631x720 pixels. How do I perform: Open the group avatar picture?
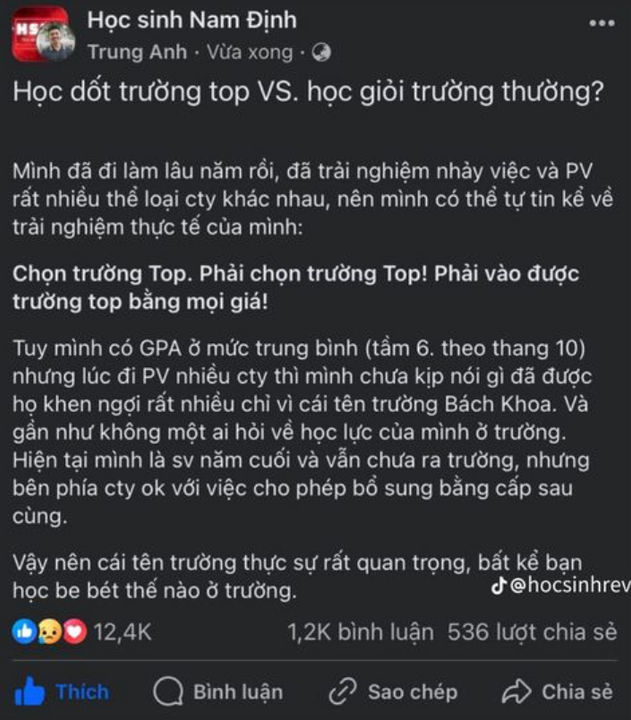click(x=42, y=36)
